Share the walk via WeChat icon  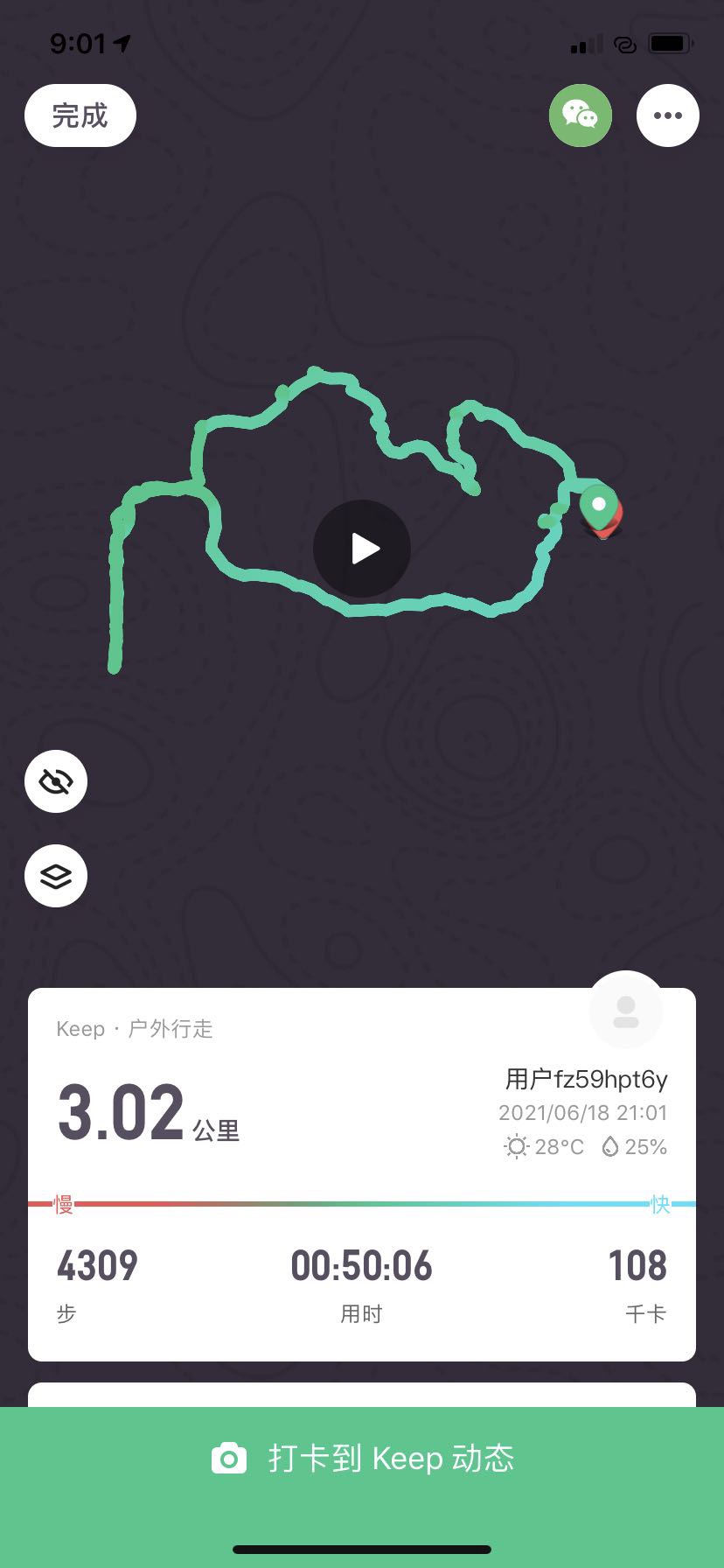coord(580,115)
